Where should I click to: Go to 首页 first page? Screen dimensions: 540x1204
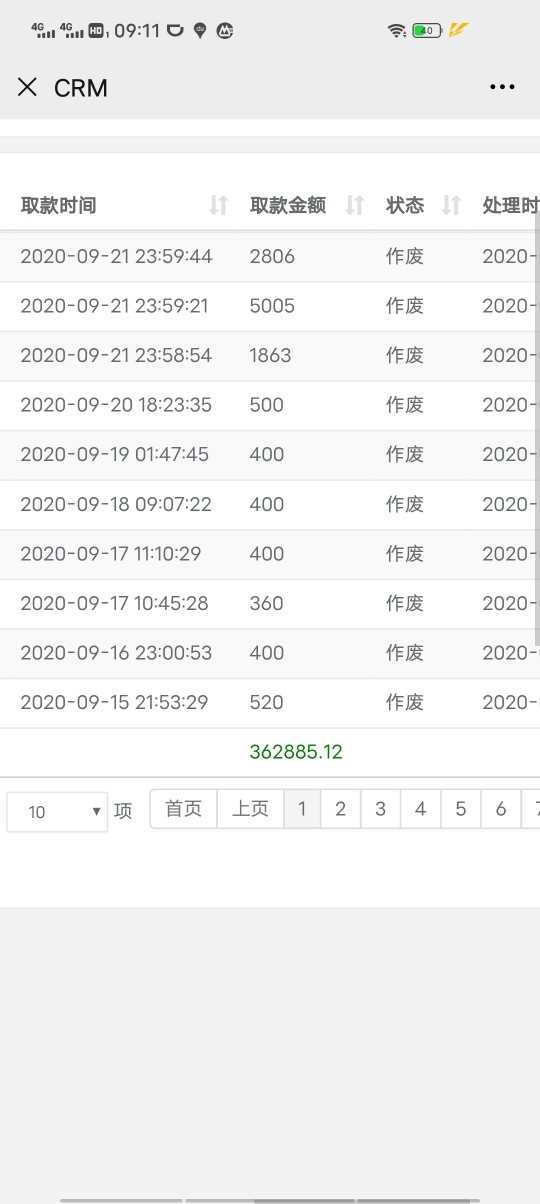184,809
